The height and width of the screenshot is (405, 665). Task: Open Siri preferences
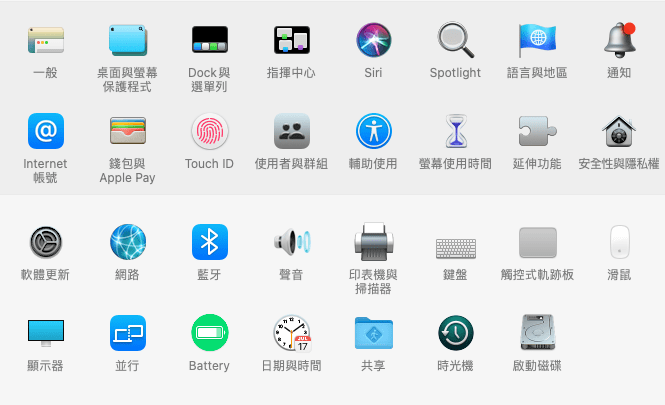coord(373,41)
